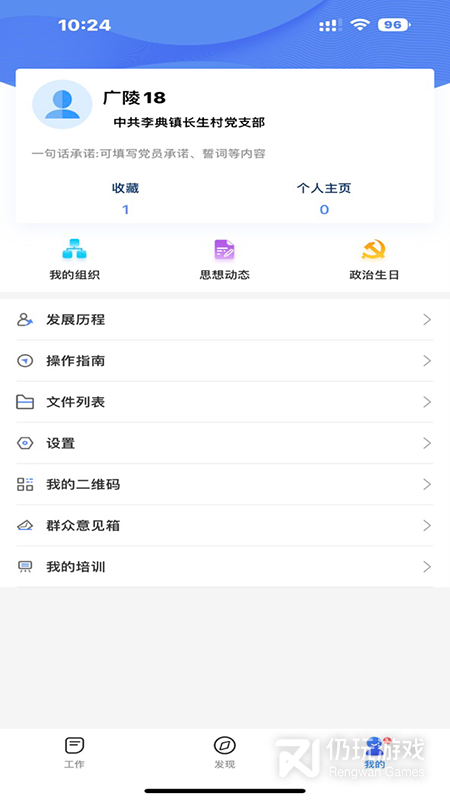Edit the 一句话承诺 pledge line
Screen dimensions: 450x800
tap(148, 154)
